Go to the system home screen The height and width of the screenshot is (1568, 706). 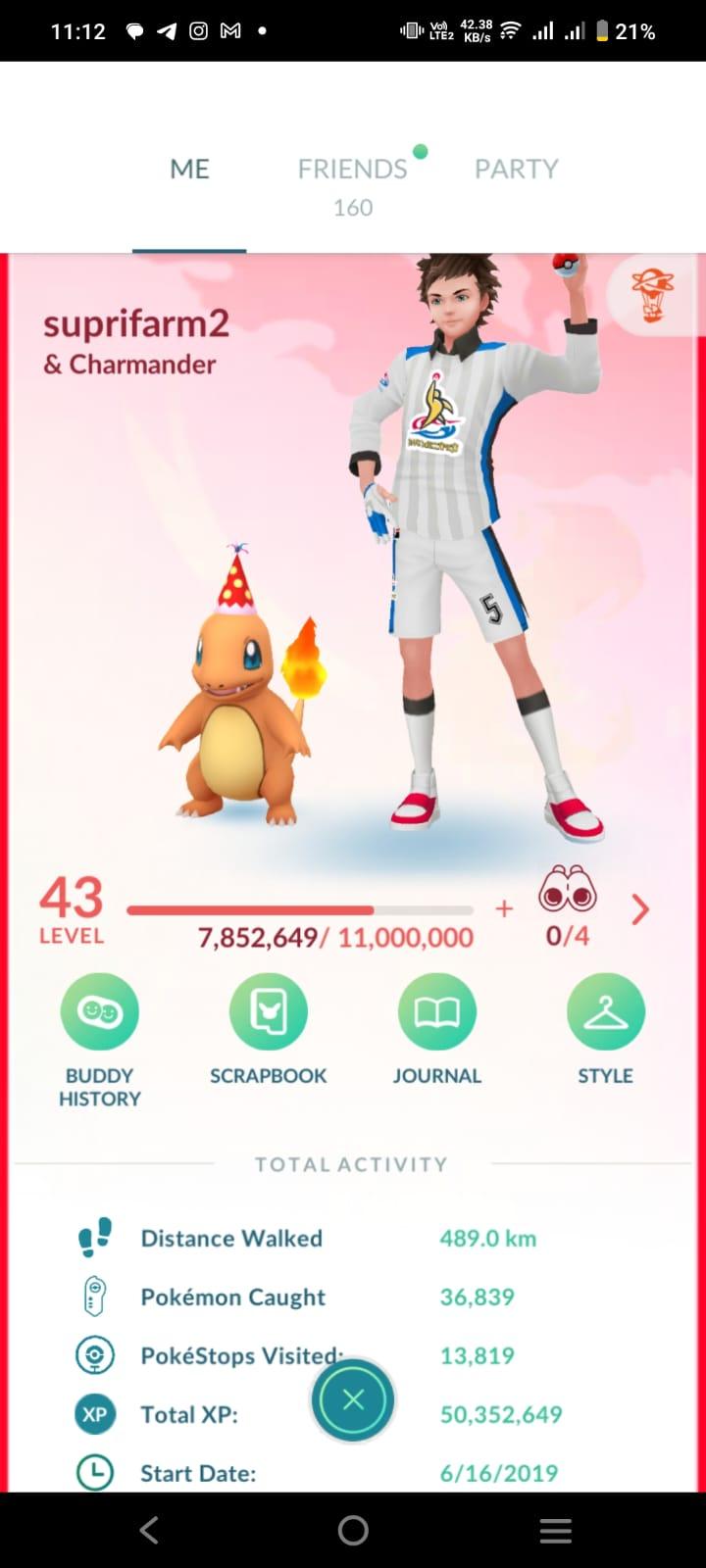[353, 1530]
